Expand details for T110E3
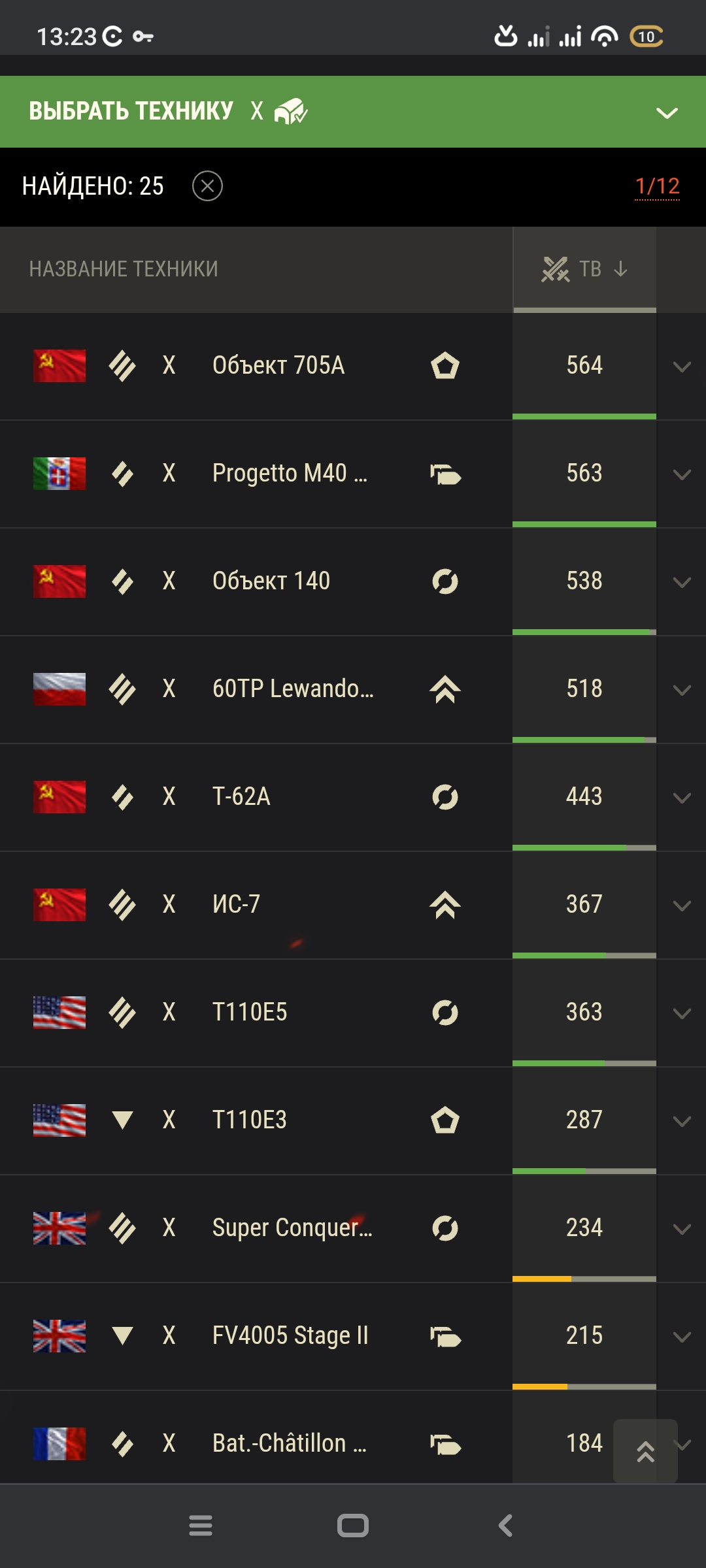The height and width of the screenshot is (1568, 706). pyautogui.click(x=682, y=1121)
